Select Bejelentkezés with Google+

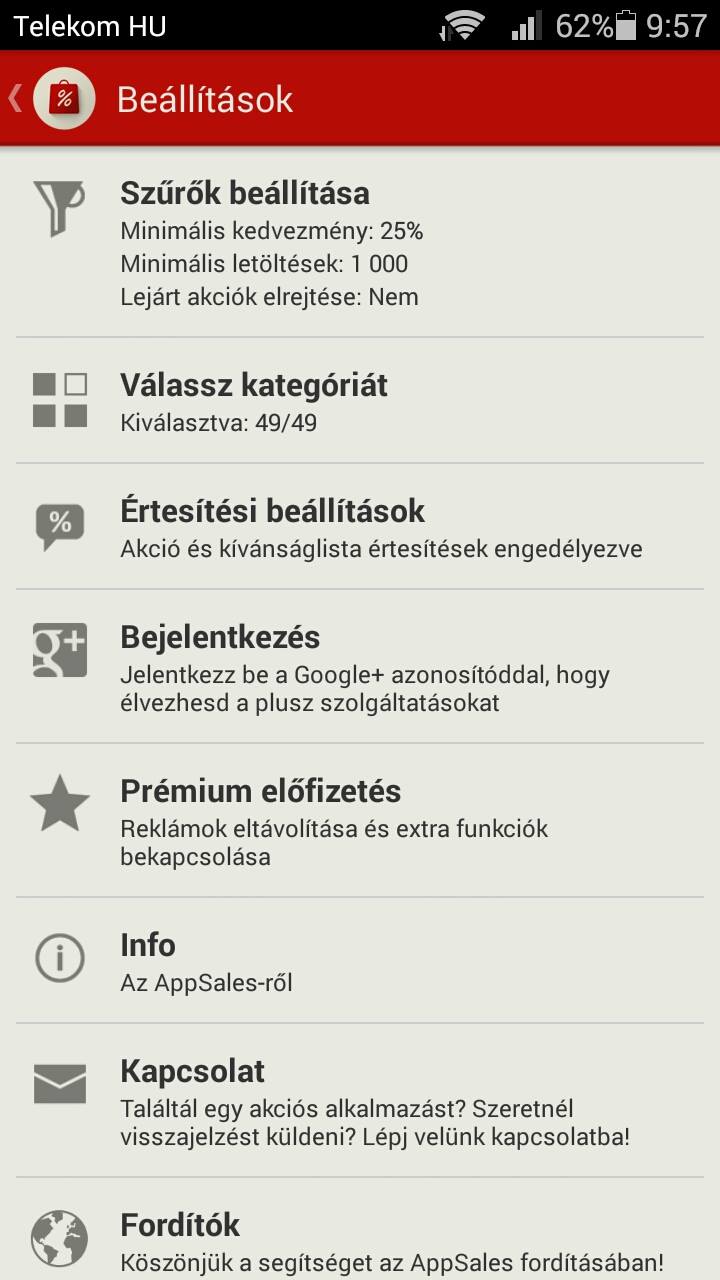[x=360, y=667]
